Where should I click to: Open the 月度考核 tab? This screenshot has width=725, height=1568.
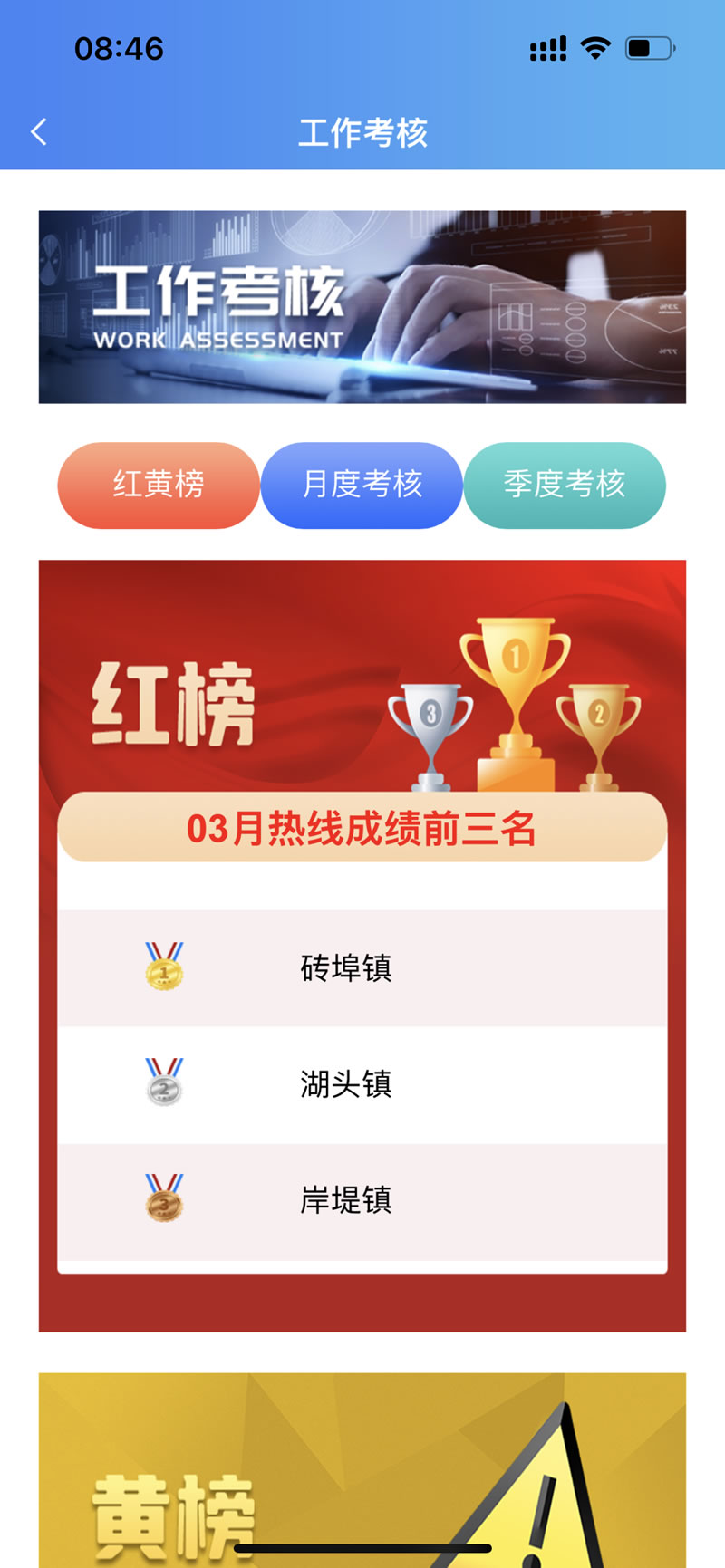click(362, 485)
